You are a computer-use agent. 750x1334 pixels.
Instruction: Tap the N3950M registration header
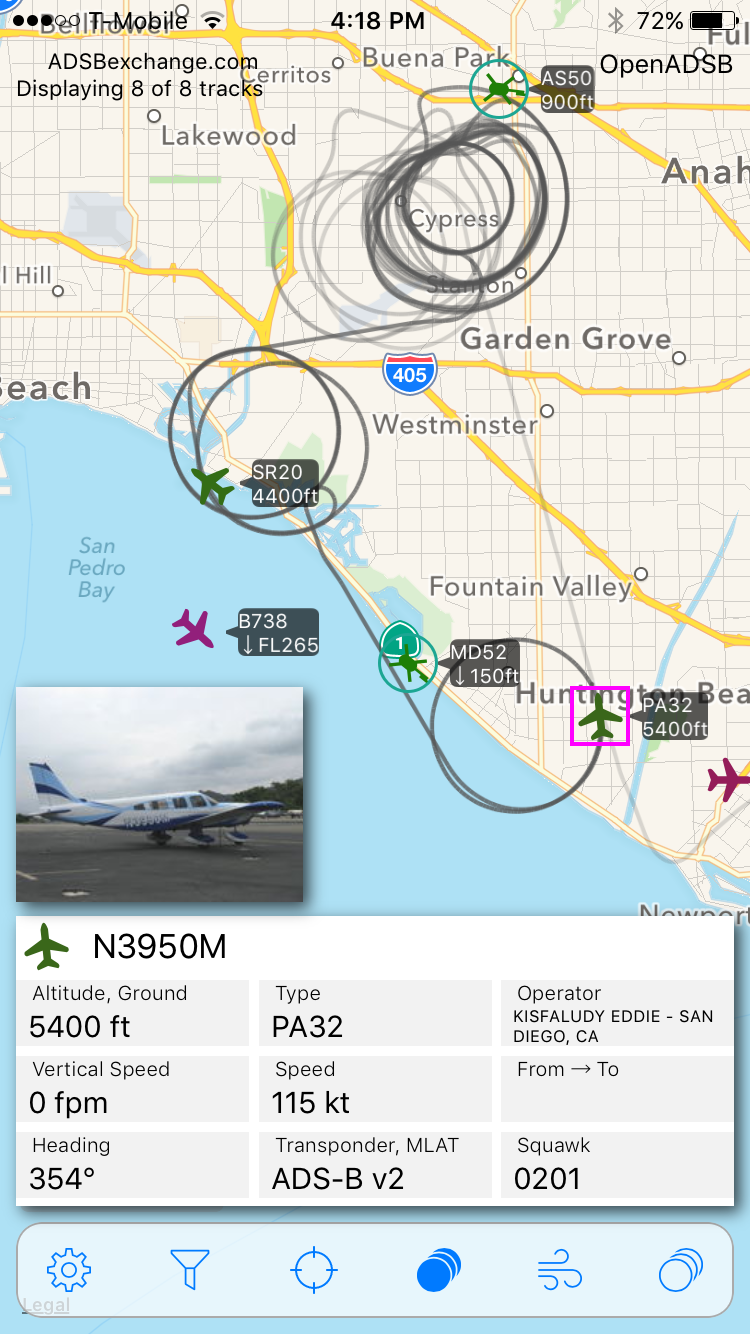[x=160, y=946]
